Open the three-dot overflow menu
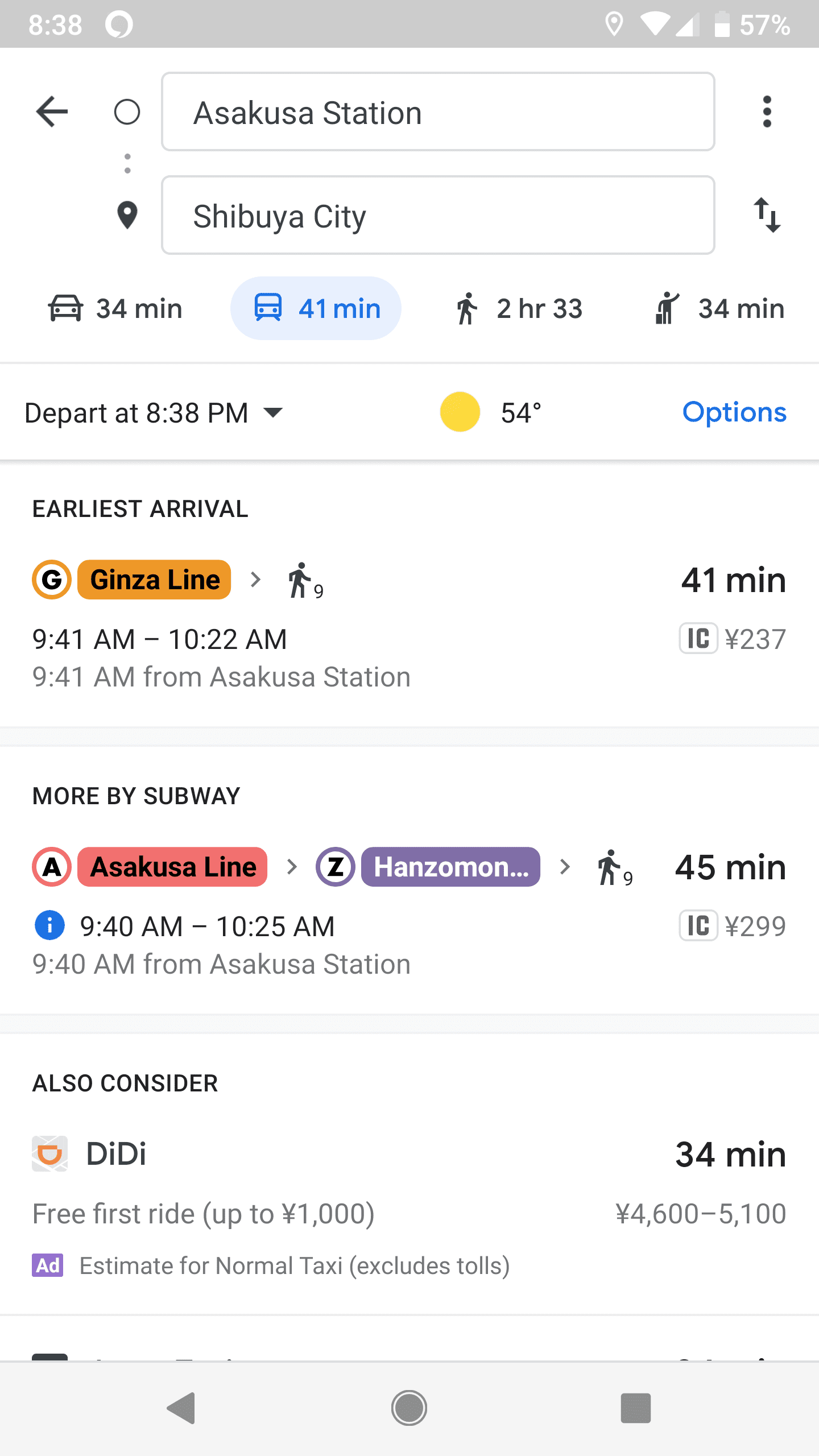 click(767, 111)
